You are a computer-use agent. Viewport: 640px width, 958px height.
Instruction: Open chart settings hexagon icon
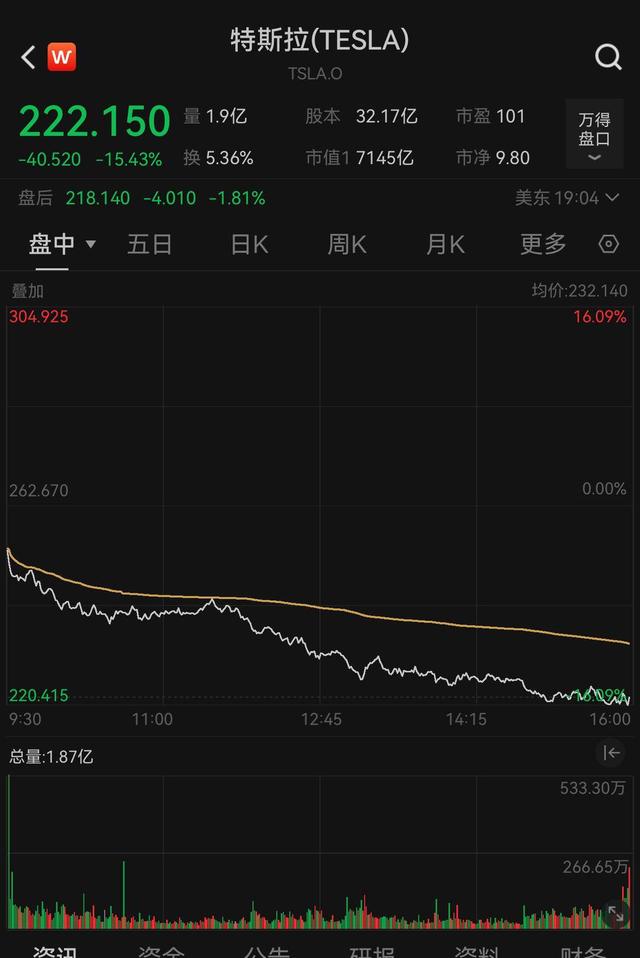point(608,244)
